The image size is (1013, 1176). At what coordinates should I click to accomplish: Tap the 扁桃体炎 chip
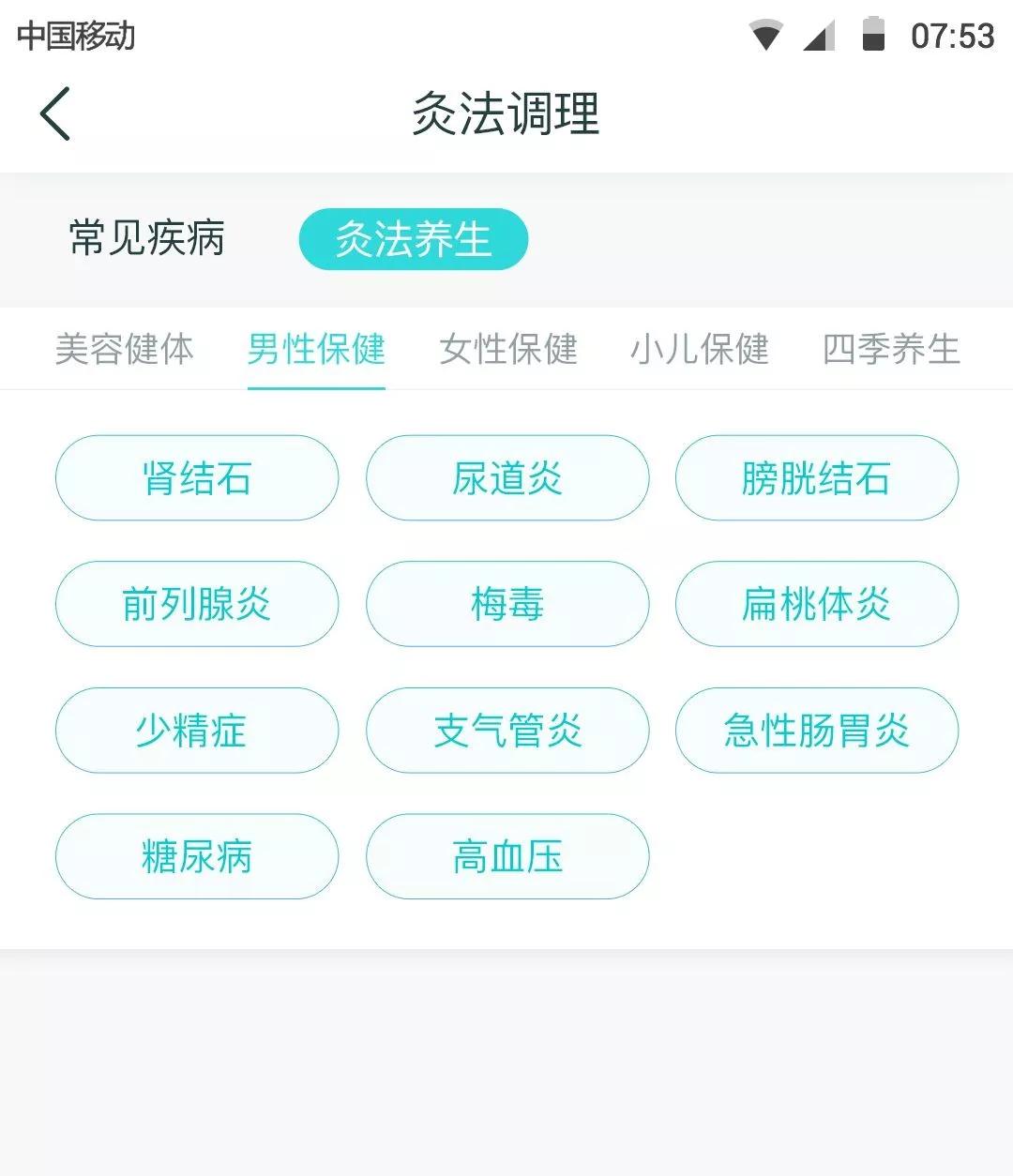(817, 604)
